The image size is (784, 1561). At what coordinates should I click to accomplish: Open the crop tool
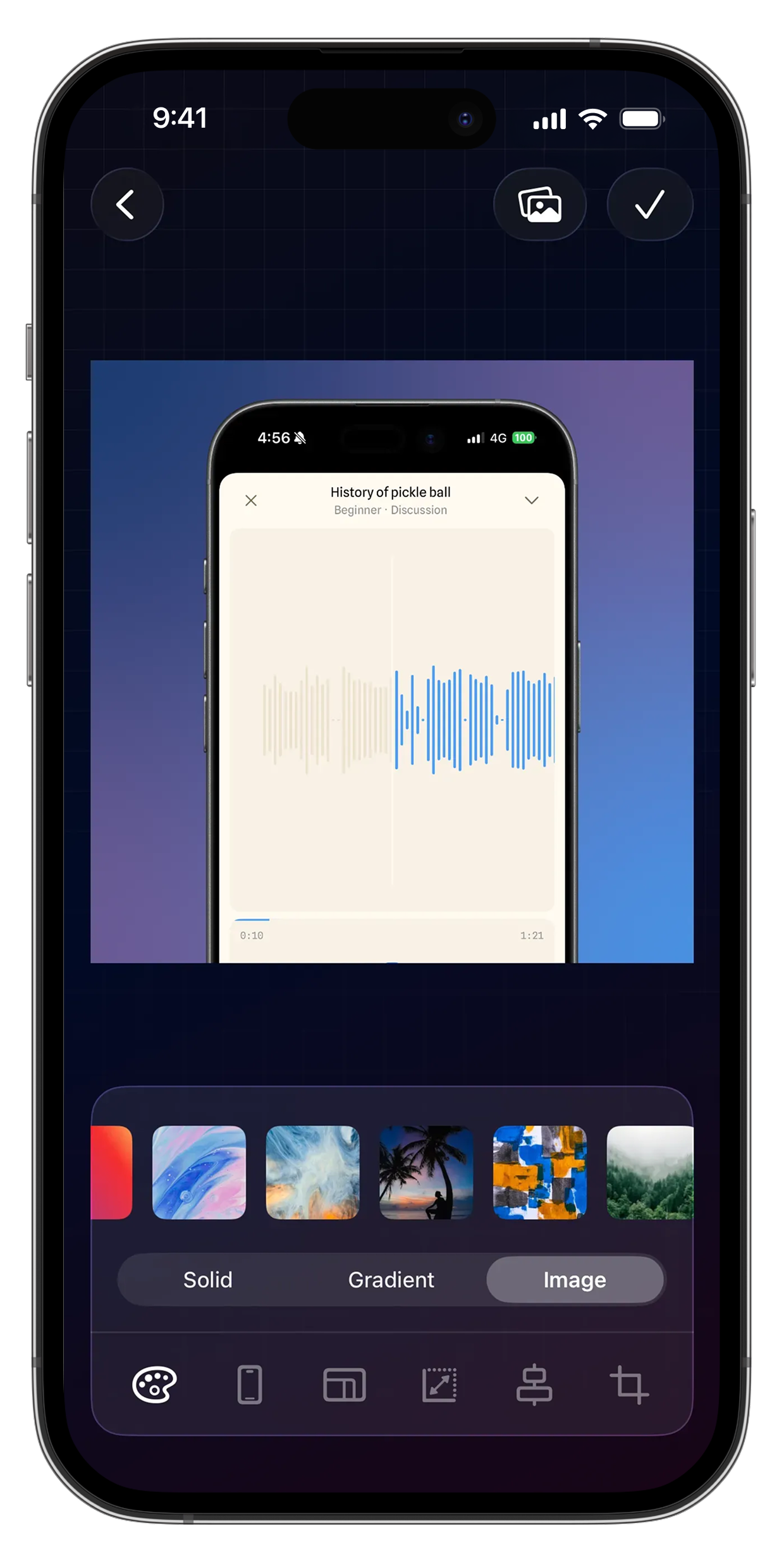point(629,1385)
